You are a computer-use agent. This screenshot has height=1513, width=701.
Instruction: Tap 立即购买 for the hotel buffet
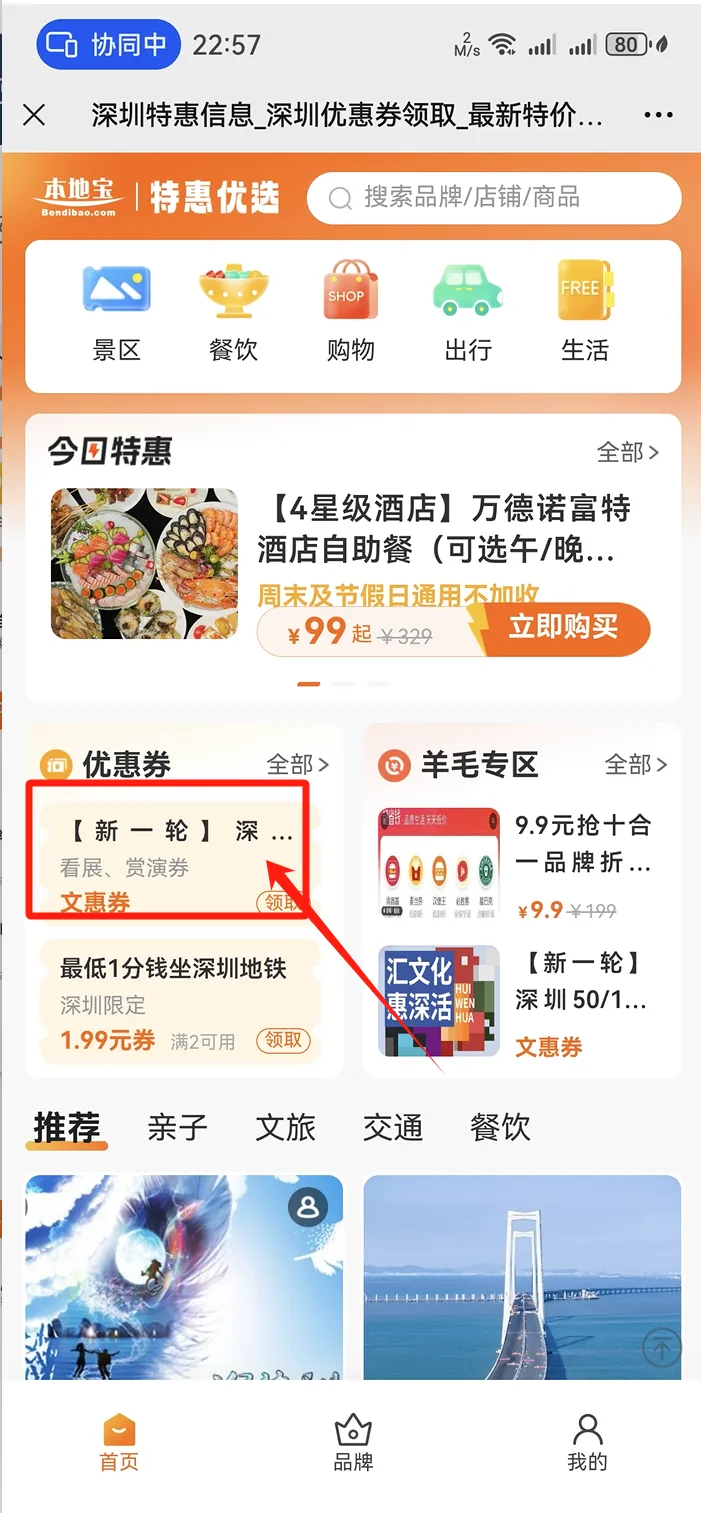[x=563, y=628]
